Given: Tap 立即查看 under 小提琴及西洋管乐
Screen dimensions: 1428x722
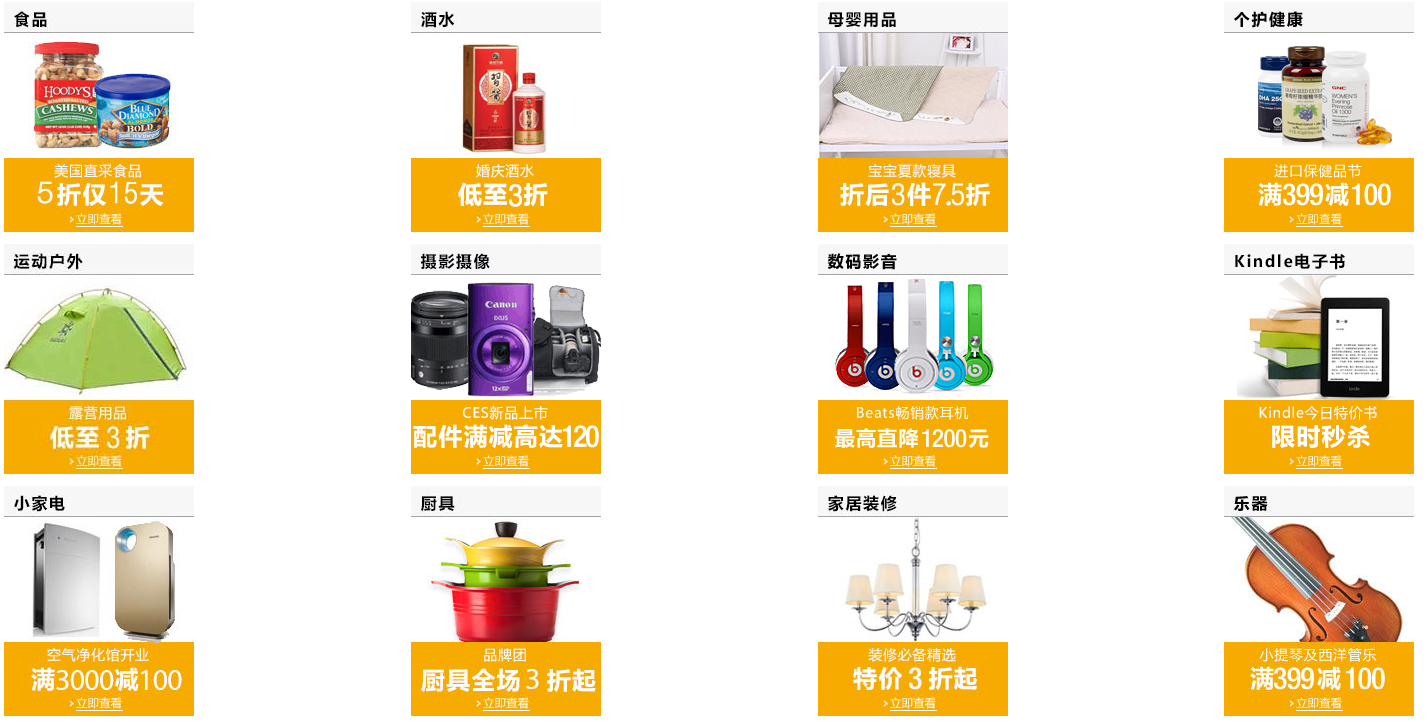Looking at the screenshot, I should pyautogui.click(x=1318, y=704).
